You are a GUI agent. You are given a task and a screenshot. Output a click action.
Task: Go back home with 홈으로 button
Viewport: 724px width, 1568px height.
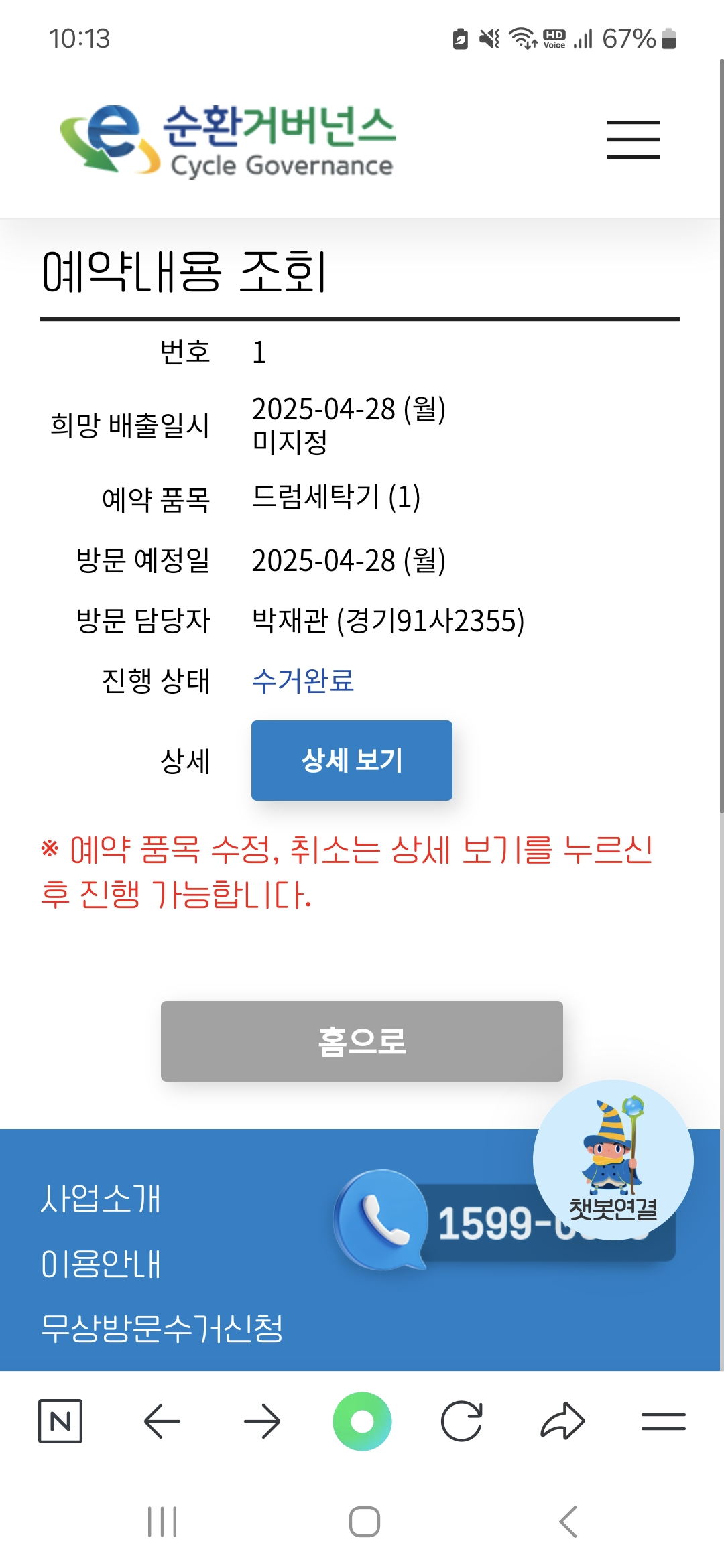click(361, 1041)
